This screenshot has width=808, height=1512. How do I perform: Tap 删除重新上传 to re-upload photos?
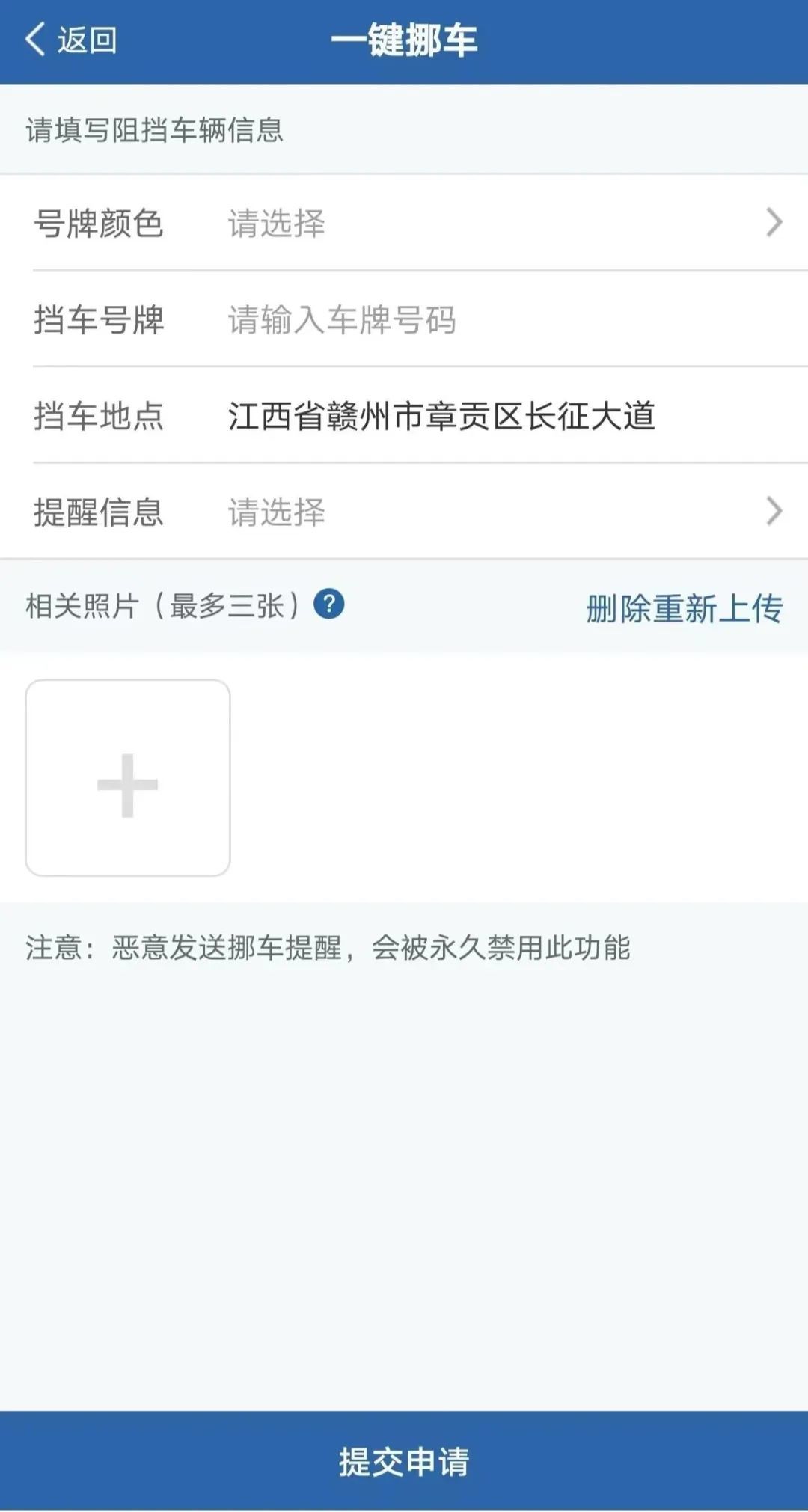tap(684, 608)
